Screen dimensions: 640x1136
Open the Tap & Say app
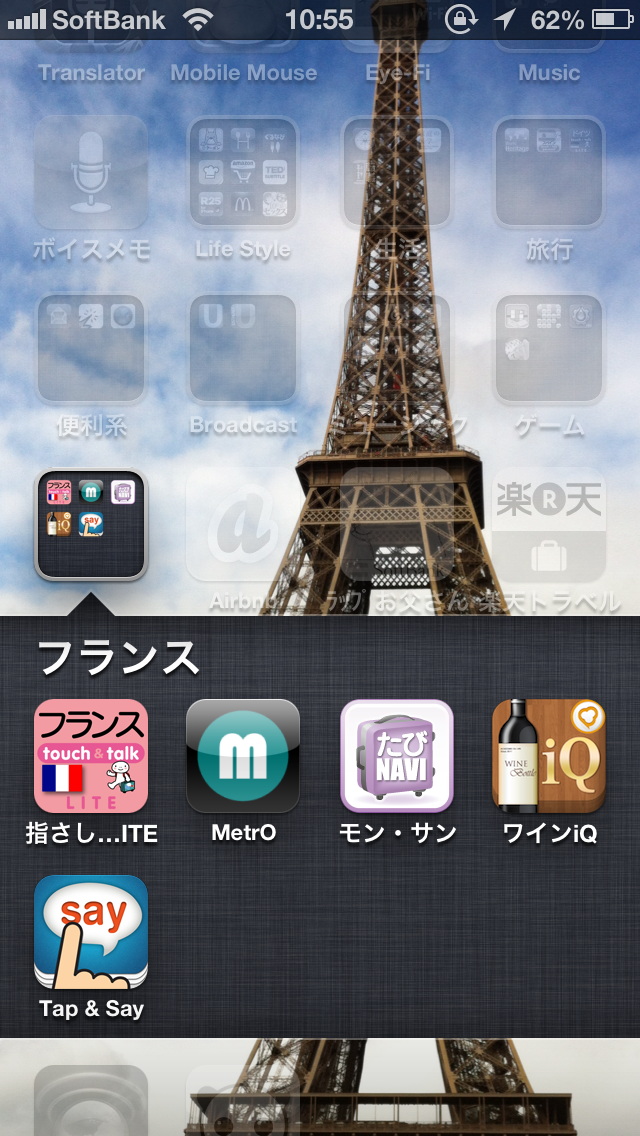[x=91, y=932]
